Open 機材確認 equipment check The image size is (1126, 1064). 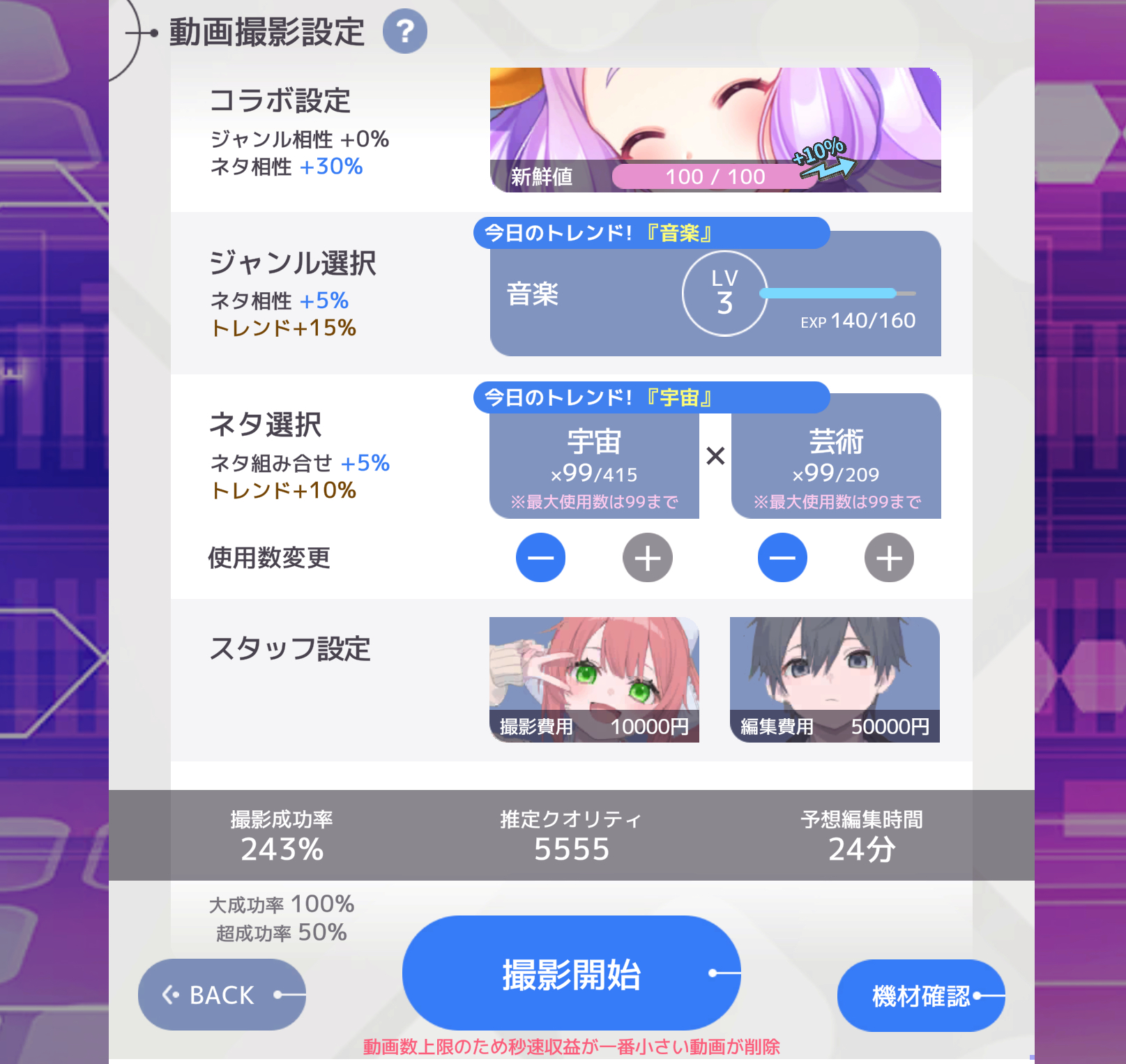920,996
